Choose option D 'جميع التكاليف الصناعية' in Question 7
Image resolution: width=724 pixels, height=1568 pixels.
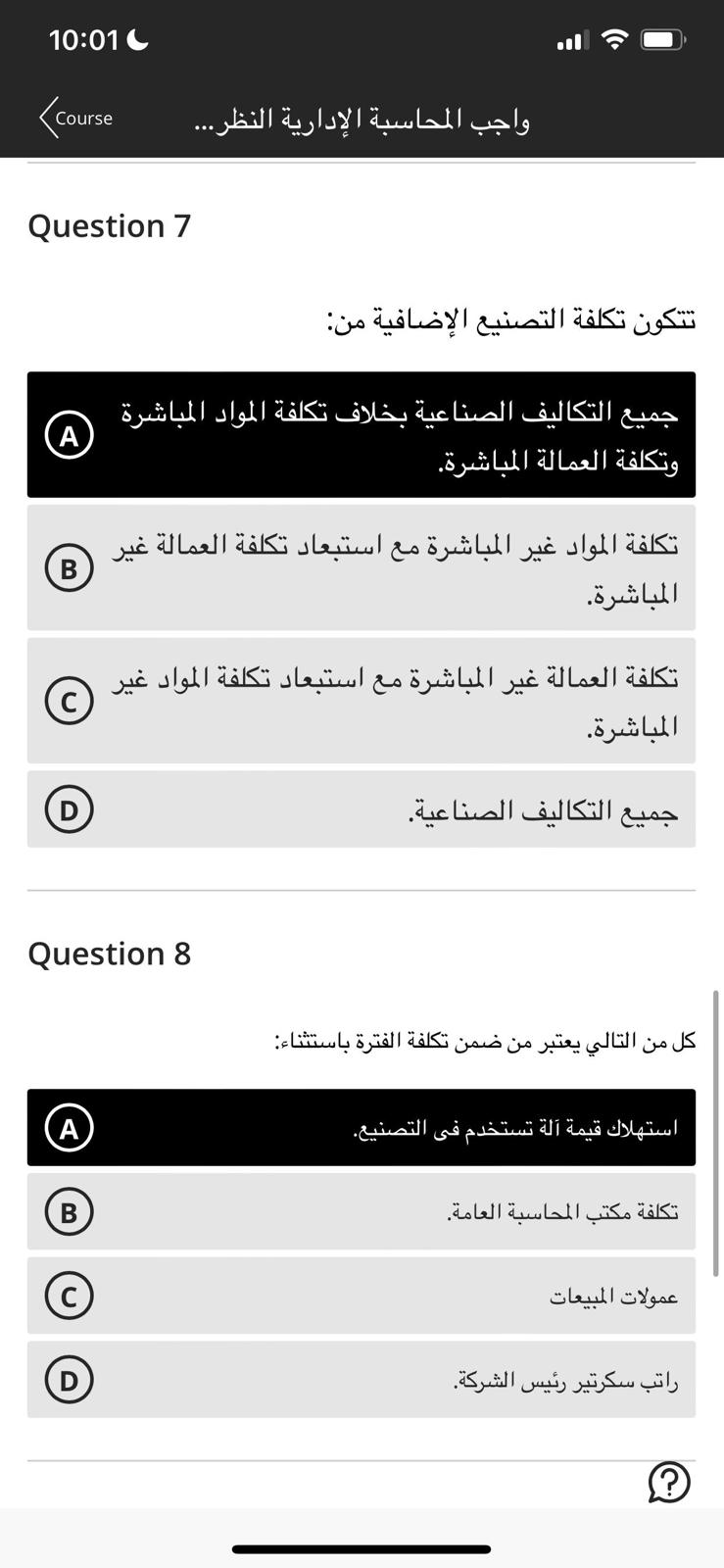click(x=362, y=808)
